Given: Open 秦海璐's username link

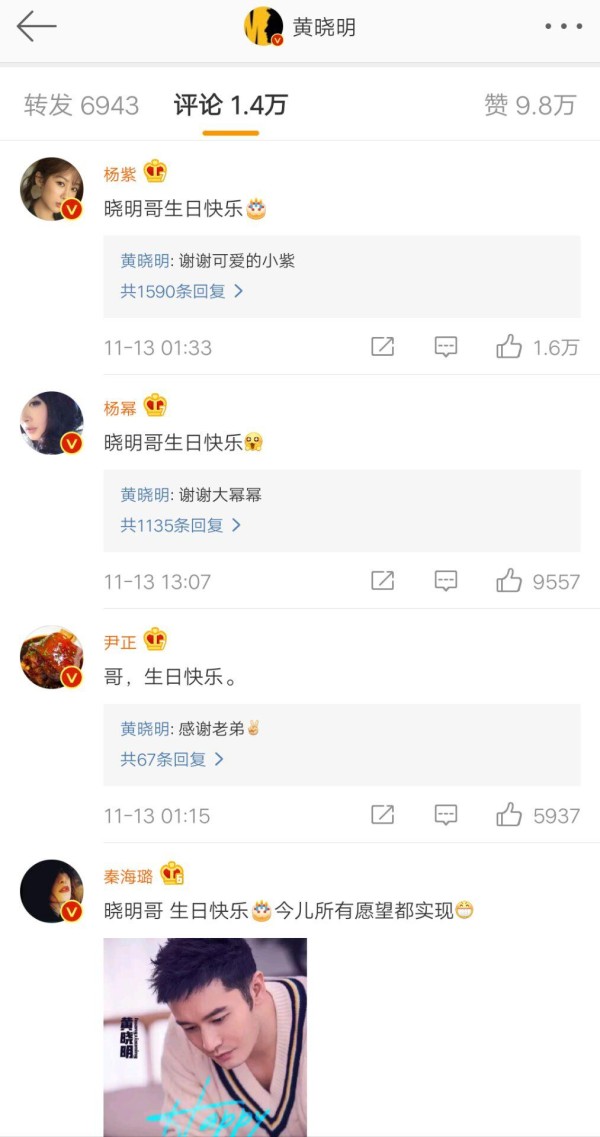Looking at the screenshot, I should tap(128, 877).
